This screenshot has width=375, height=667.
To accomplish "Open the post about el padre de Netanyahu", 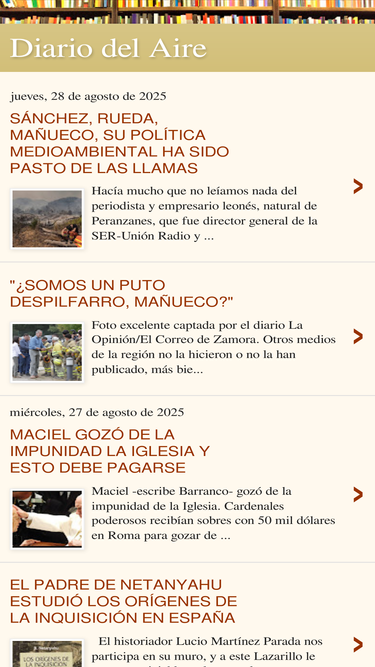I will pos(123,601).
